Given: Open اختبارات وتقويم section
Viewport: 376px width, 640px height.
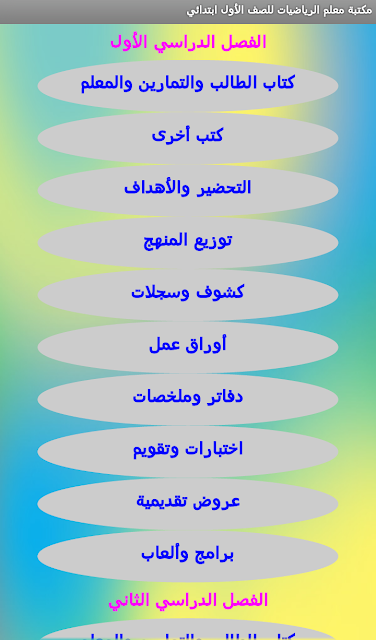Looking at the screenshot, I should (x=188, y=451).
